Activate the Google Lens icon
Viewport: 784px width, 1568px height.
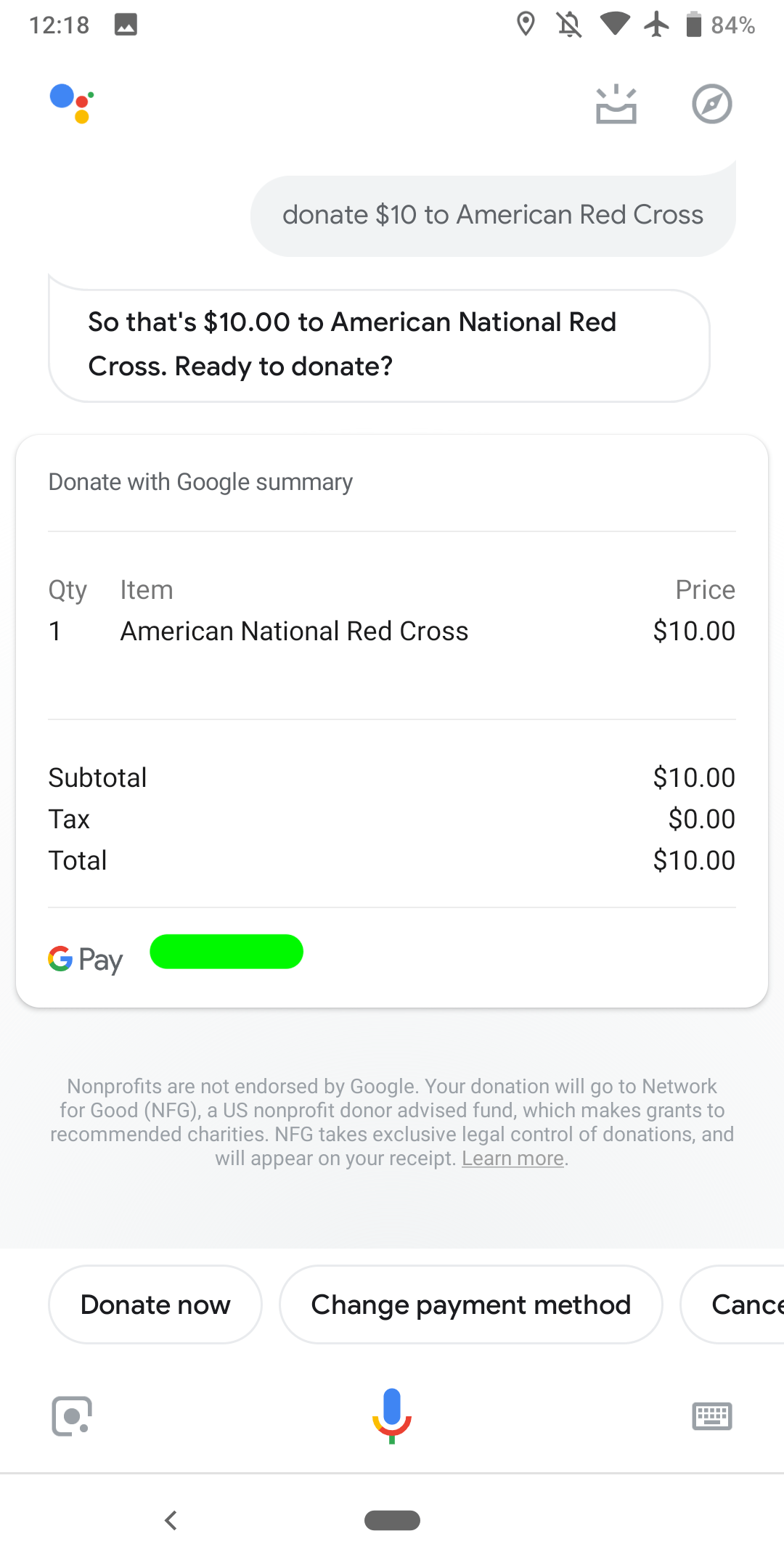(72, 1414)
